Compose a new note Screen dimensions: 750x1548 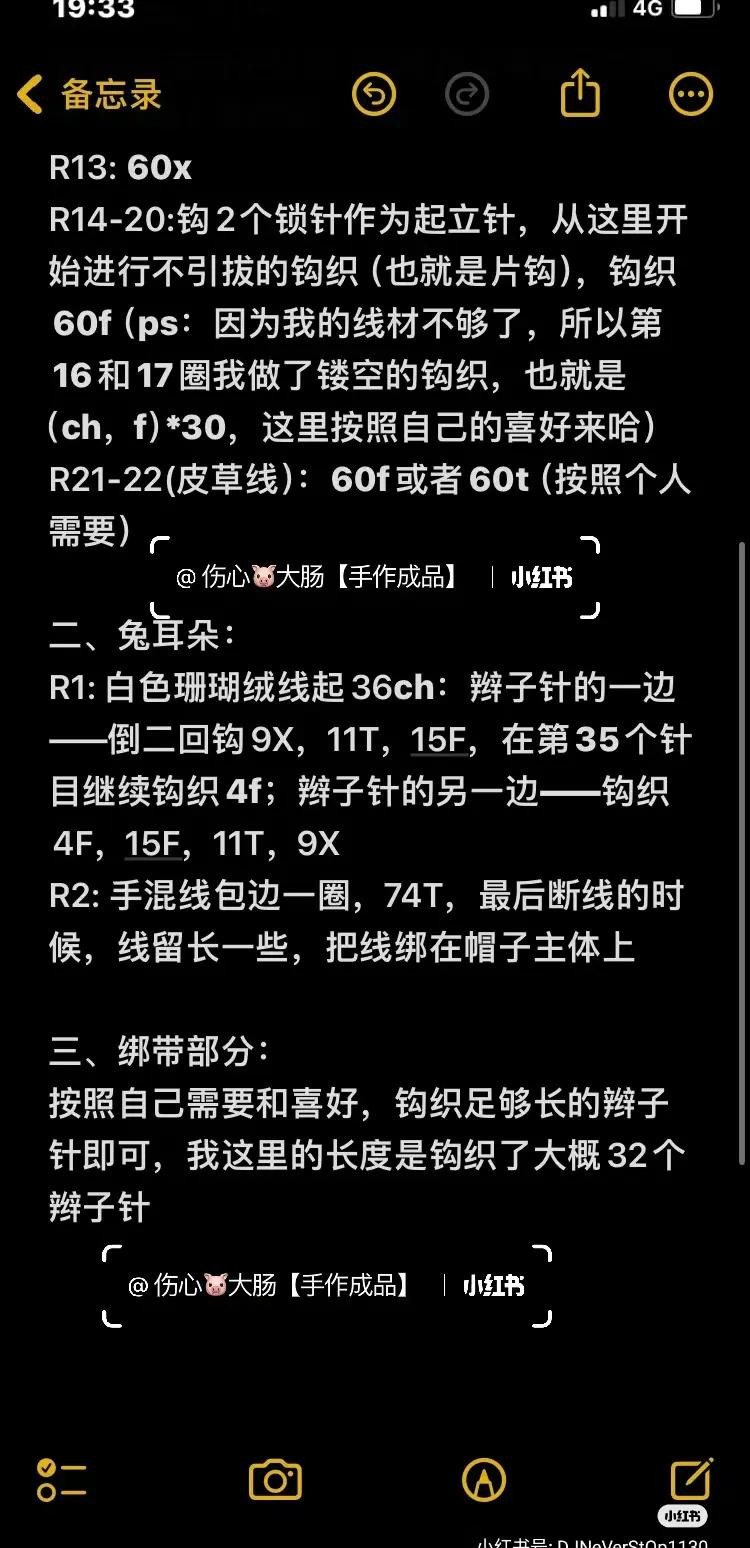pos(690,1479)
